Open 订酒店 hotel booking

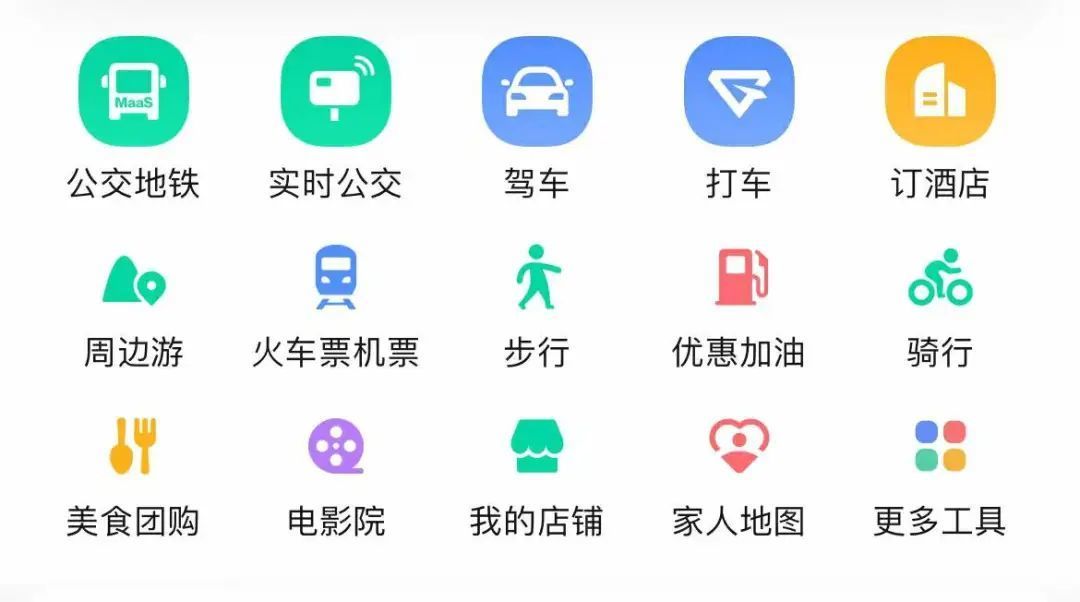pyautogui.click(x=940, y=92)
